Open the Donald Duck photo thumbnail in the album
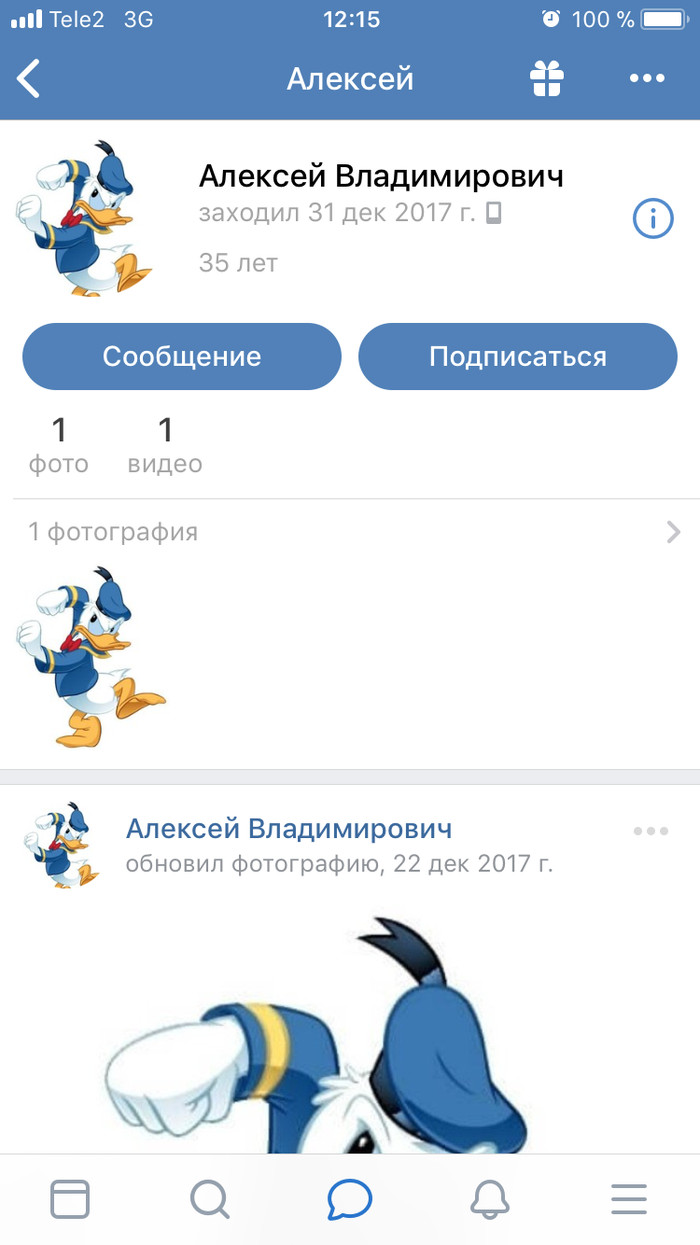 [x=88, y=656]
